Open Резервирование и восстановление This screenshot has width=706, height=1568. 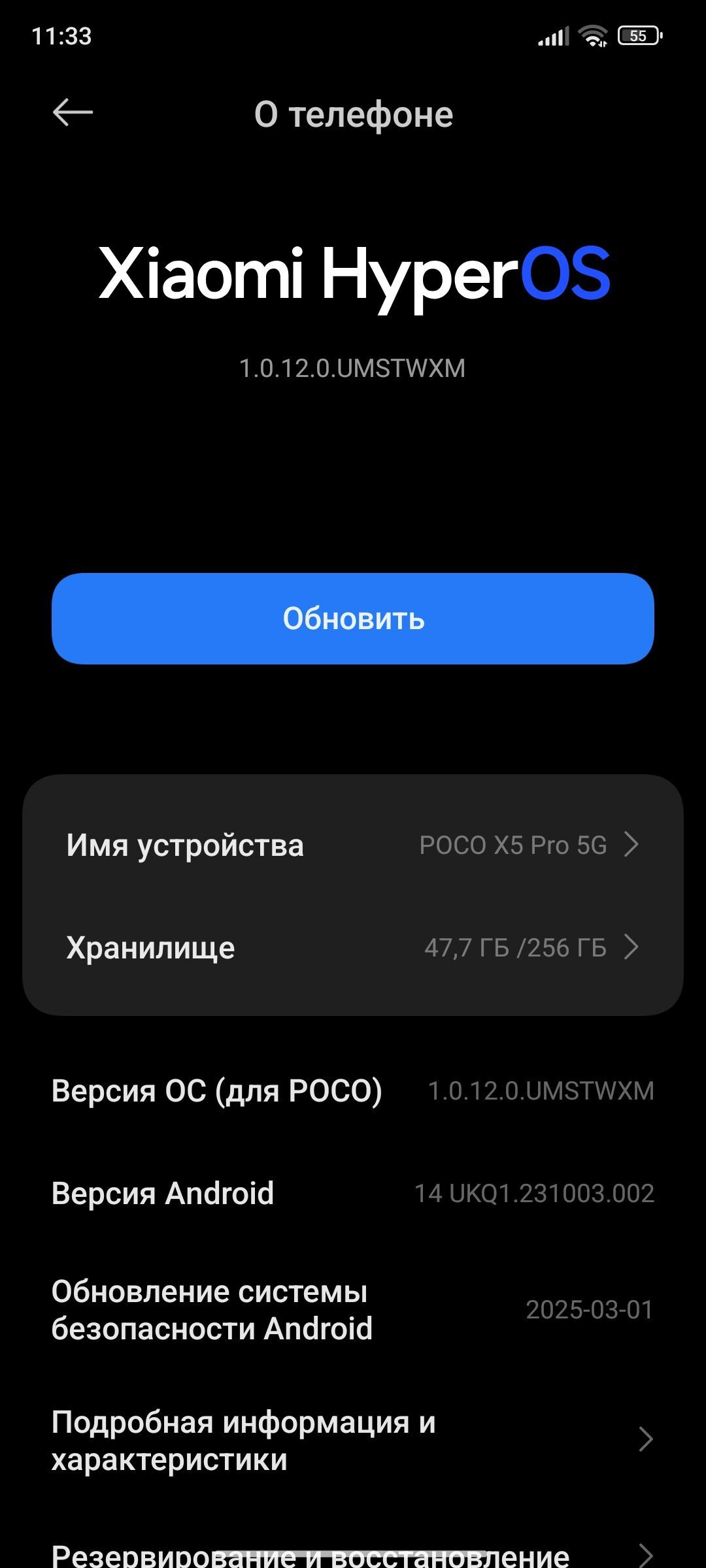coord(353,1555)
